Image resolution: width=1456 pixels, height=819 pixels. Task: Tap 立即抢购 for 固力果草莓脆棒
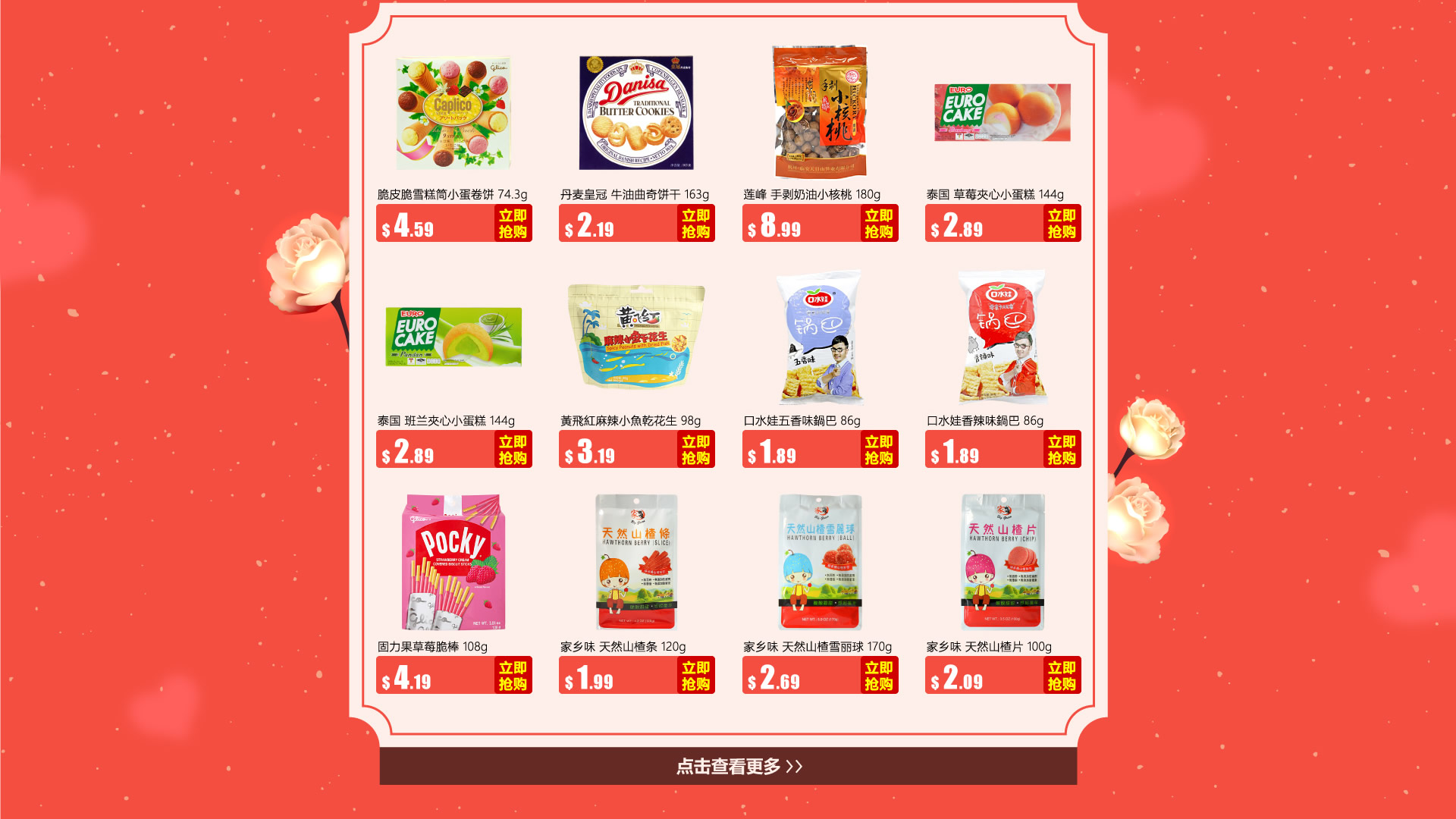pos(513,676)
